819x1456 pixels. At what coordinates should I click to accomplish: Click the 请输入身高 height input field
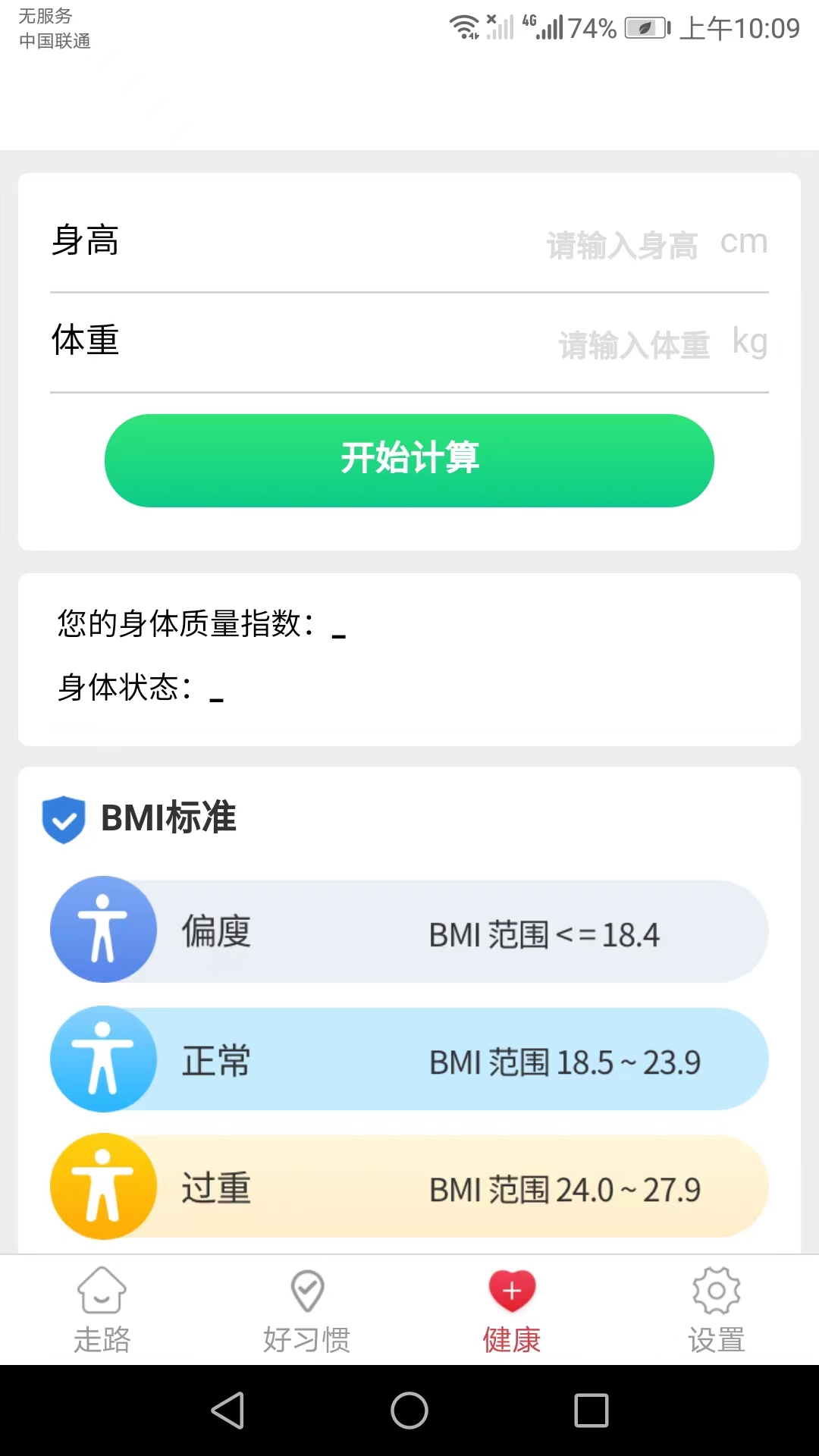coord(622,243)
